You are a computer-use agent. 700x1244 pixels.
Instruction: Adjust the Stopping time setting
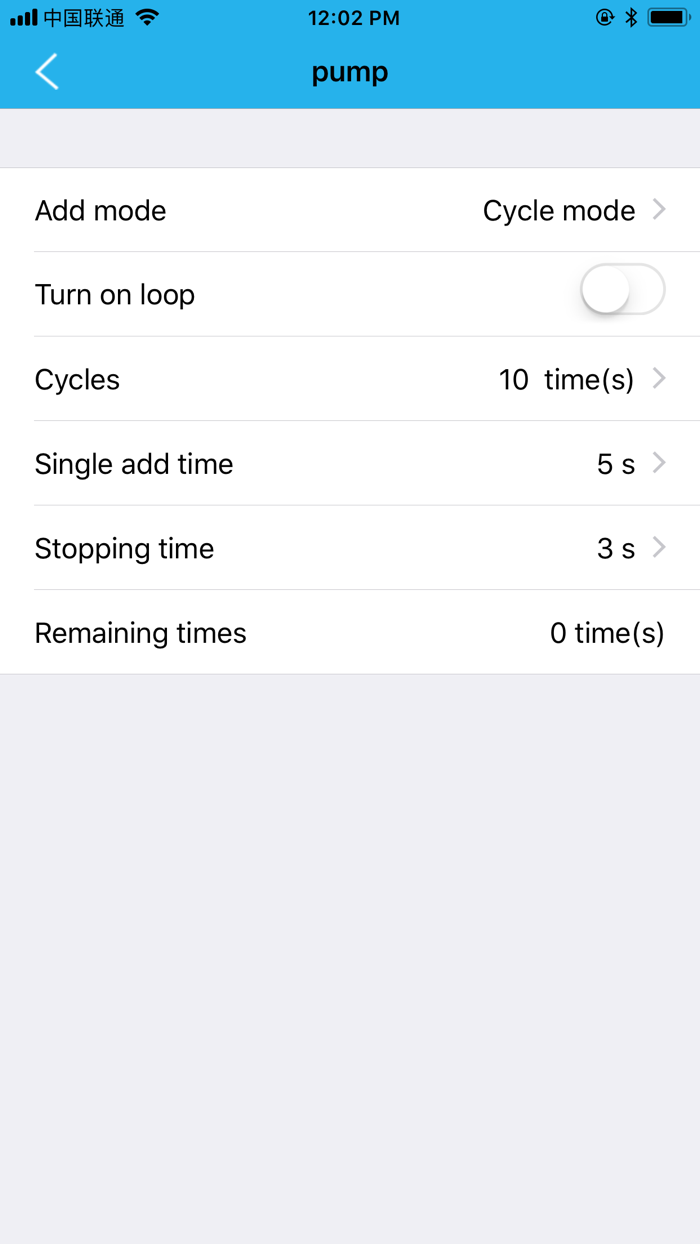point(350,548)
